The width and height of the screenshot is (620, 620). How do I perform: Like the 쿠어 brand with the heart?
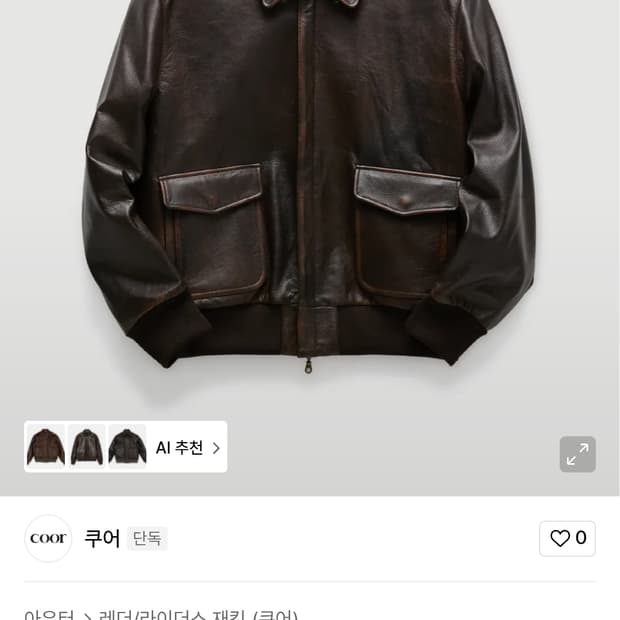[566, 539]
